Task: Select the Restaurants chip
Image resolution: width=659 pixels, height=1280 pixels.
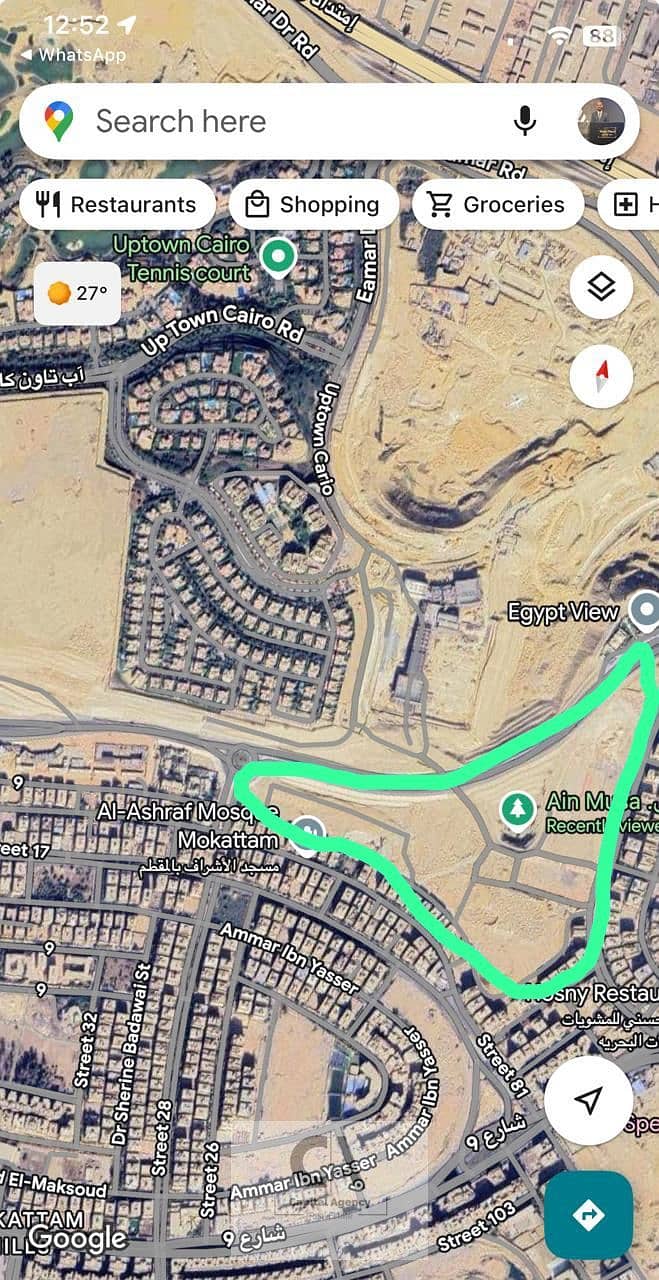Action: [117, 205]
